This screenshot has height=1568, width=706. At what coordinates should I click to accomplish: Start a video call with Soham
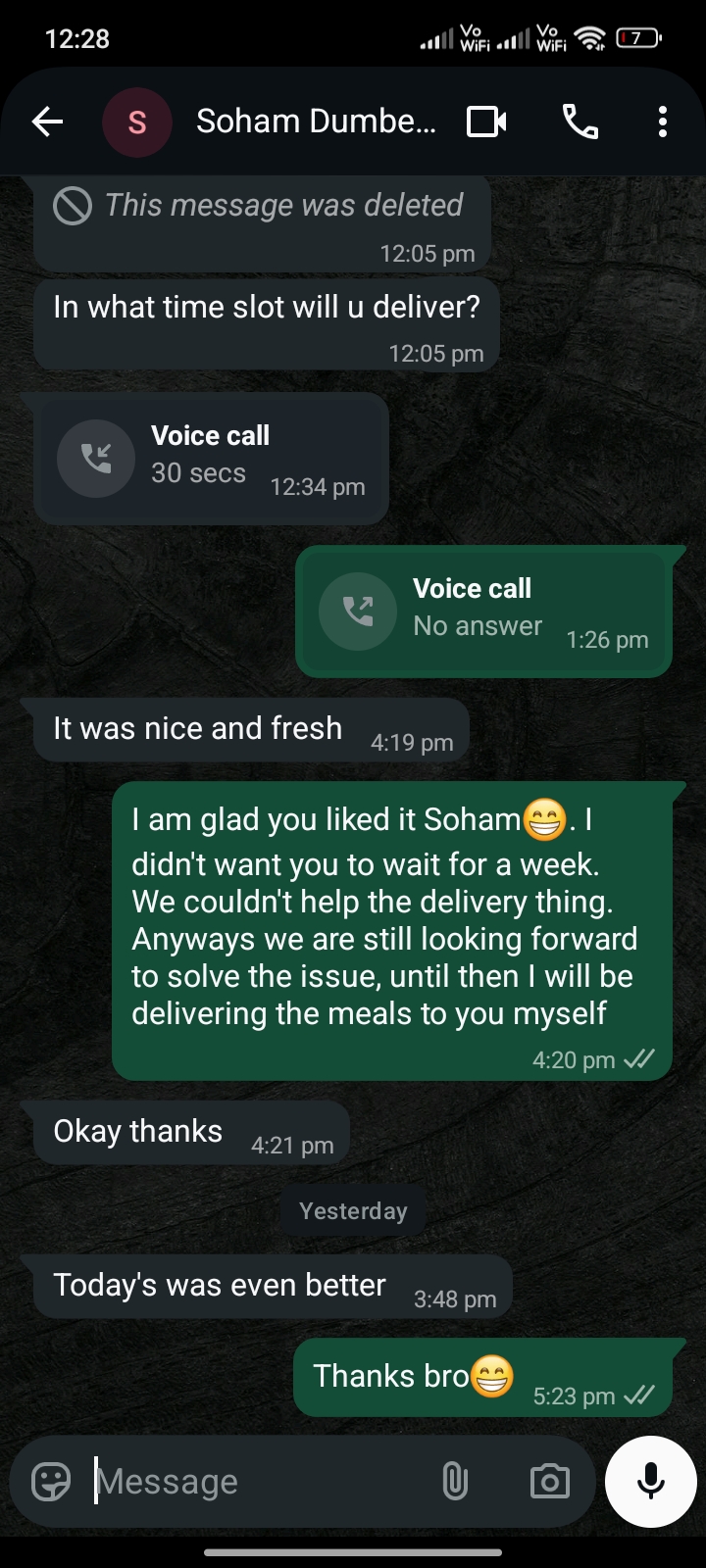[486, 122]
